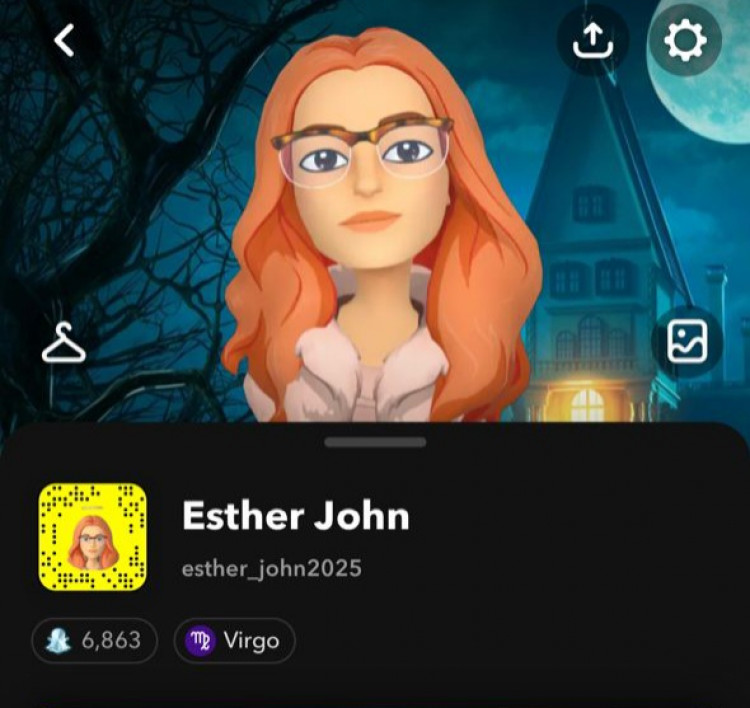Change the profile background image
The image size is (750, 708).
pos(687,342)
